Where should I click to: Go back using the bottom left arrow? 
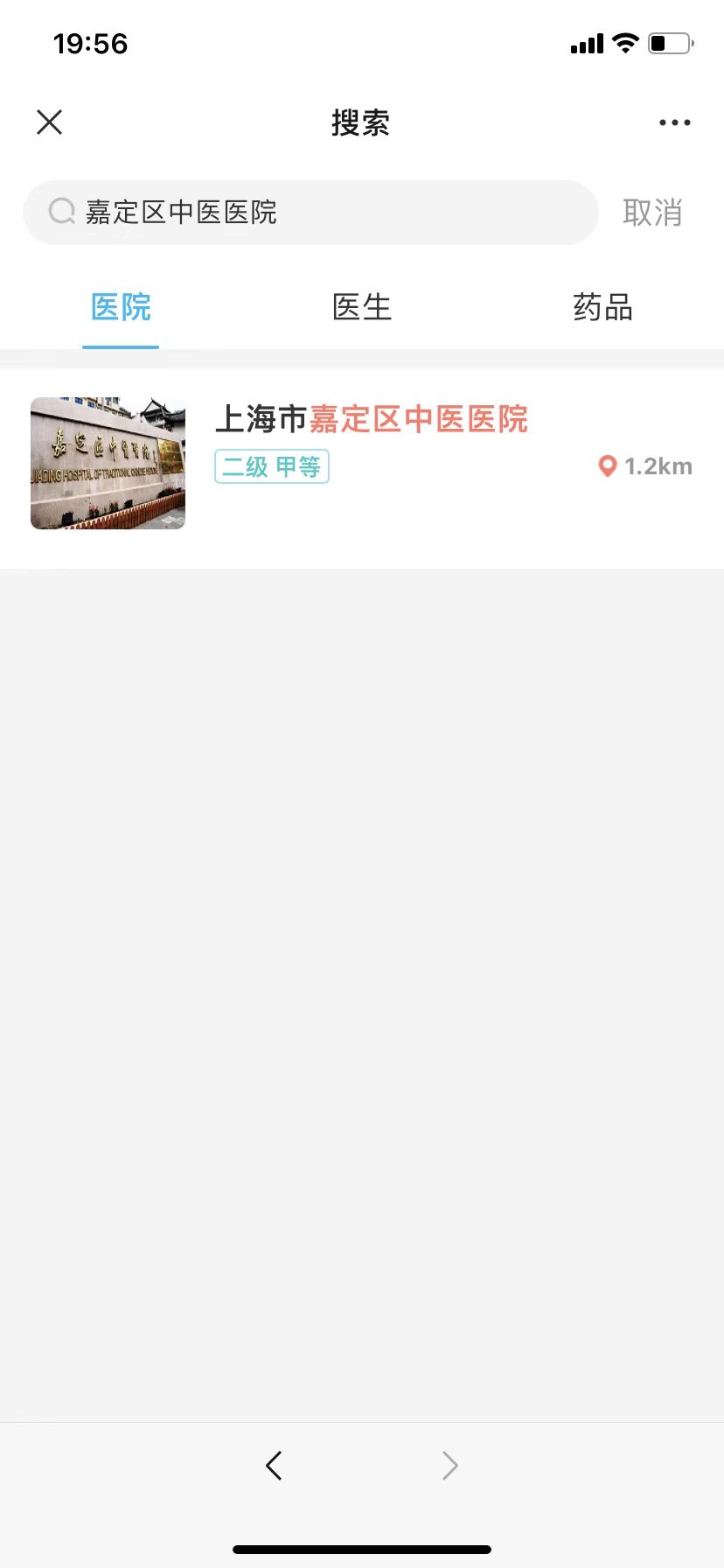click(x=274, y=1465)
